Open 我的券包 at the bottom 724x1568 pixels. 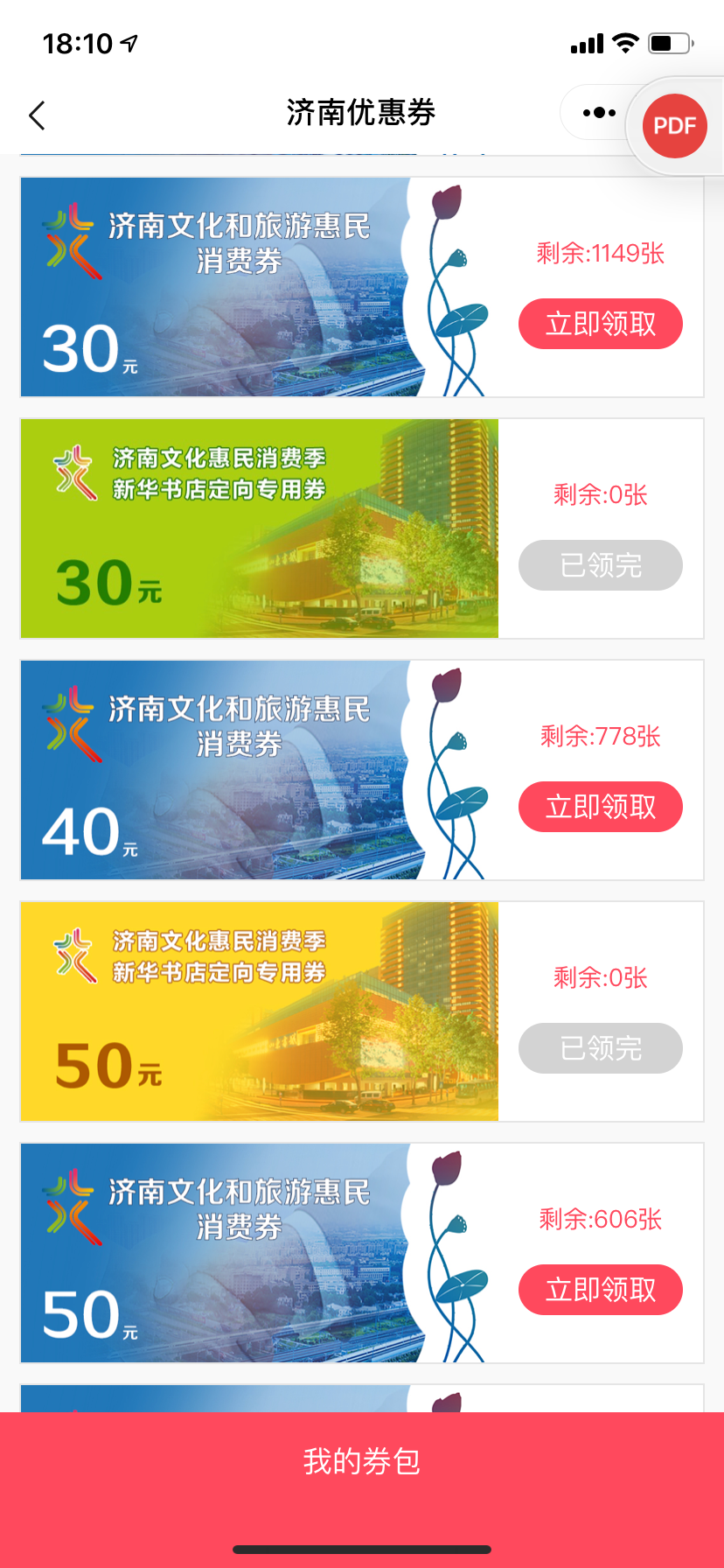(362, 1461)
